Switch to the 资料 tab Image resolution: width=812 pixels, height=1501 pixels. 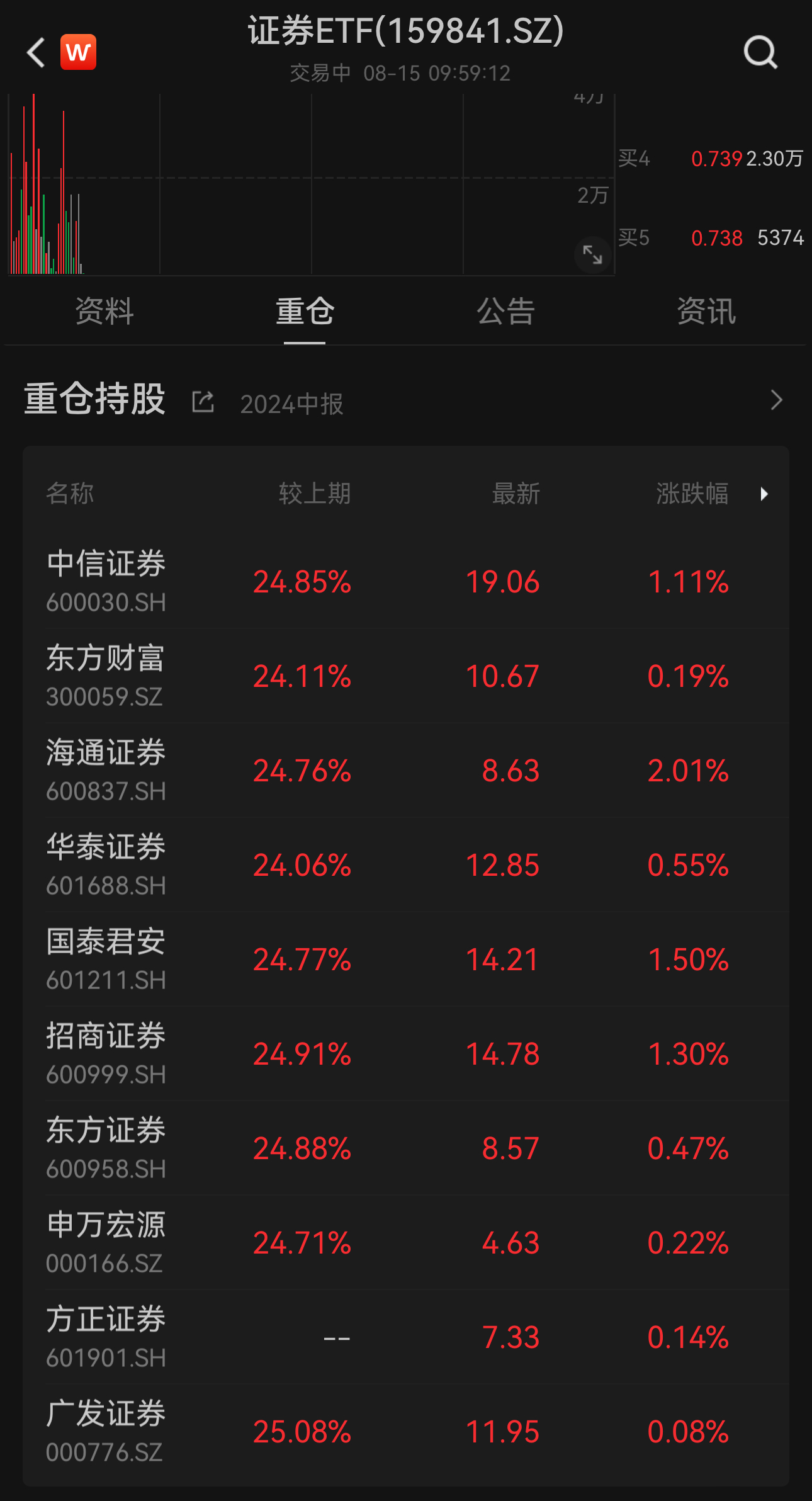(x=104, y=312)
